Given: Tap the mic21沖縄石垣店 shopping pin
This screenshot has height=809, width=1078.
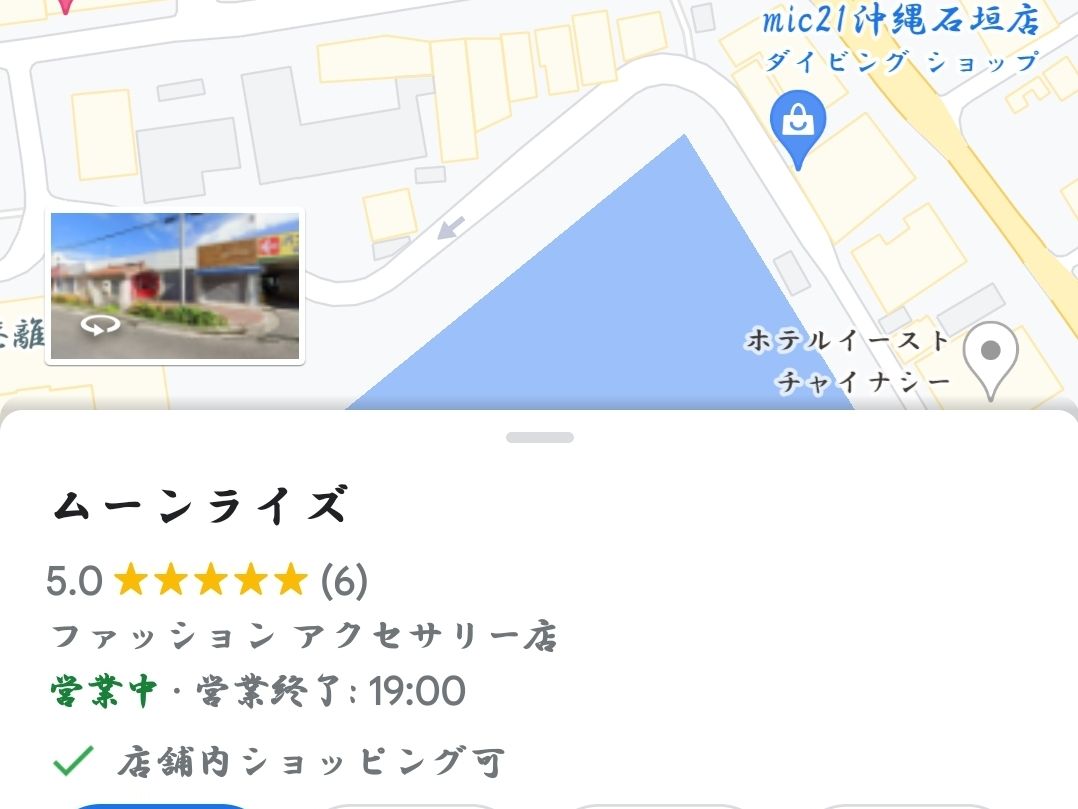Looking at the screenshot, I should coord(797,123).
